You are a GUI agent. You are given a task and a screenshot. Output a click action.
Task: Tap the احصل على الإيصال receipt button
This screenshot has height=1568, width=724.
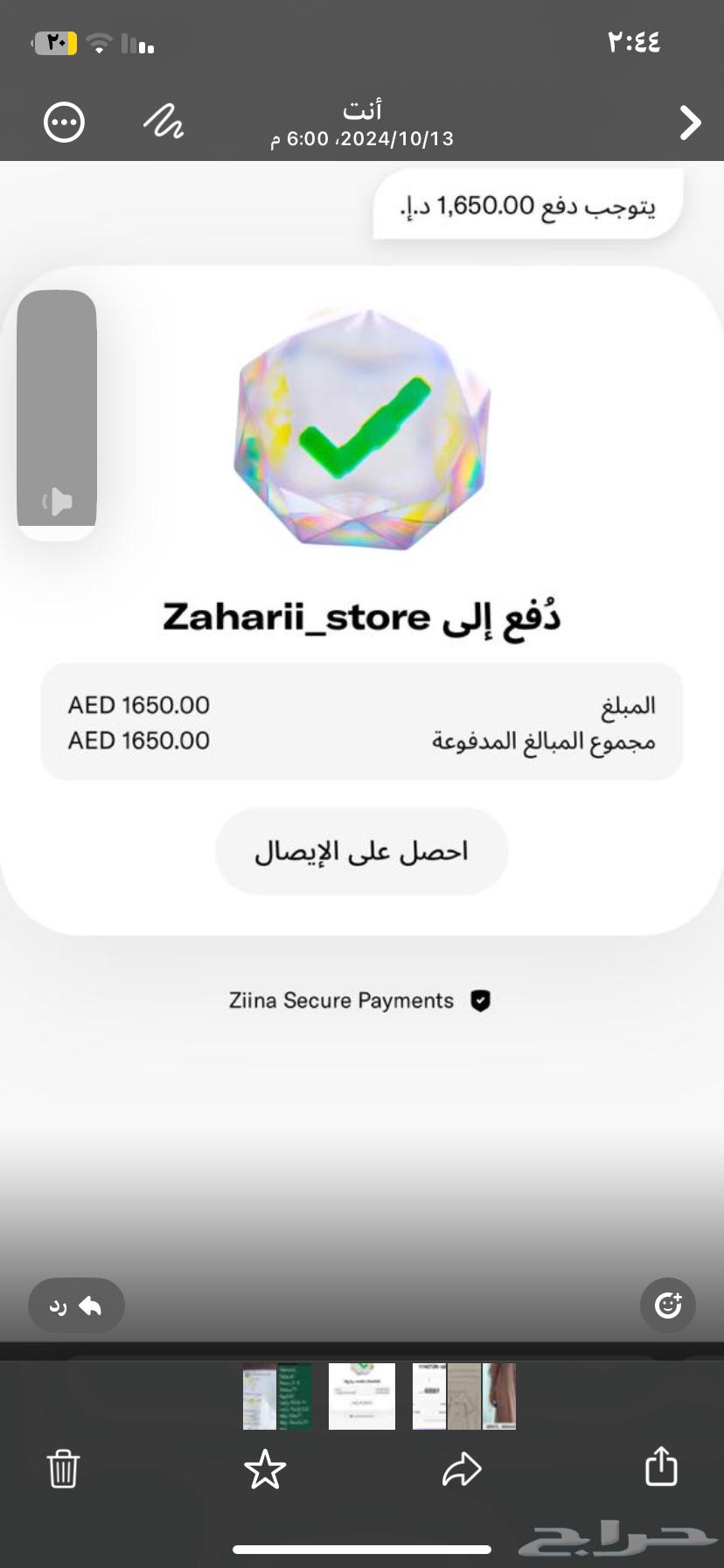tap(361, 850)
